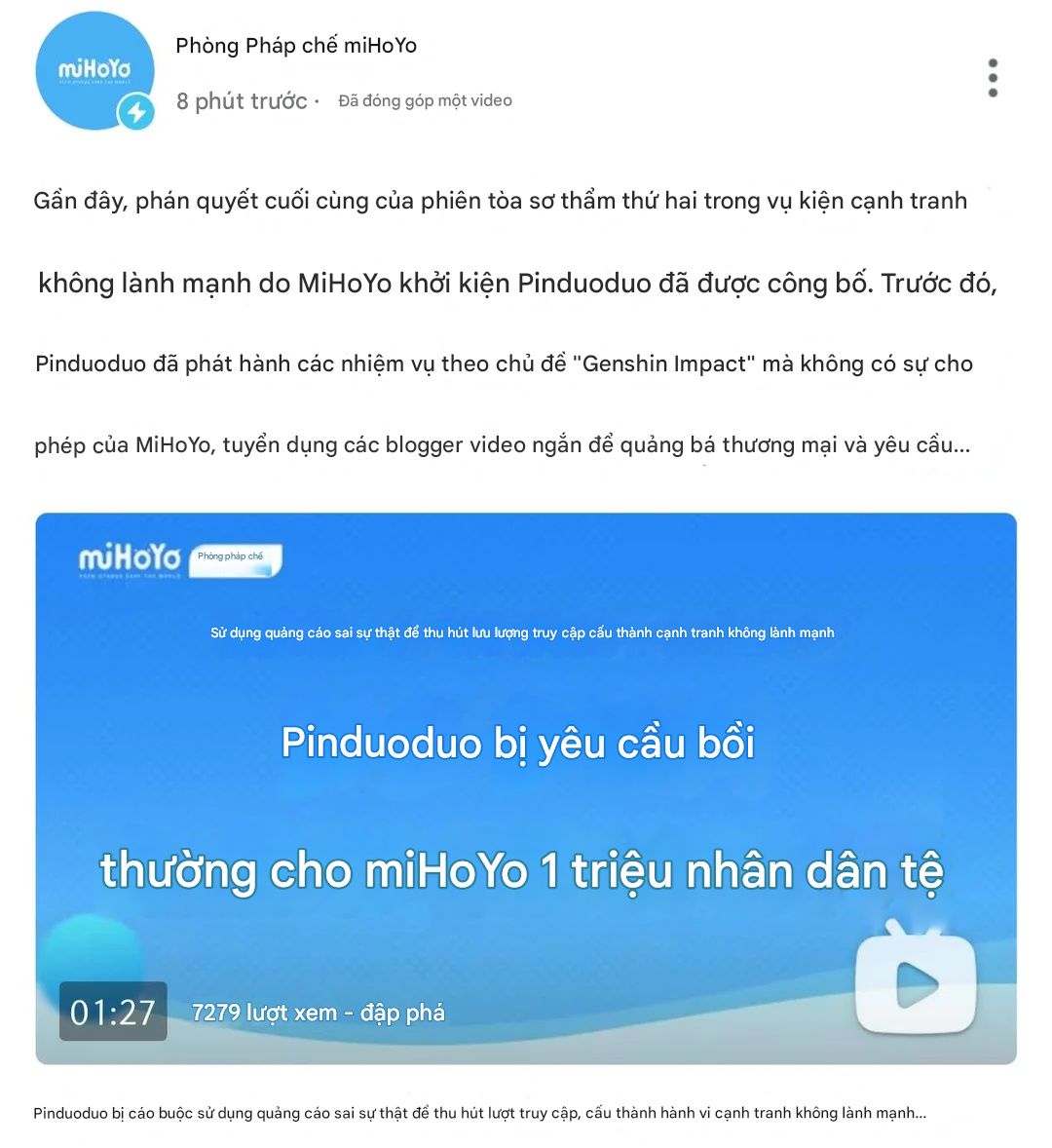
Task: Open the three-dot overflow menu
Action: pyautogui.click(x=993, y=78)
